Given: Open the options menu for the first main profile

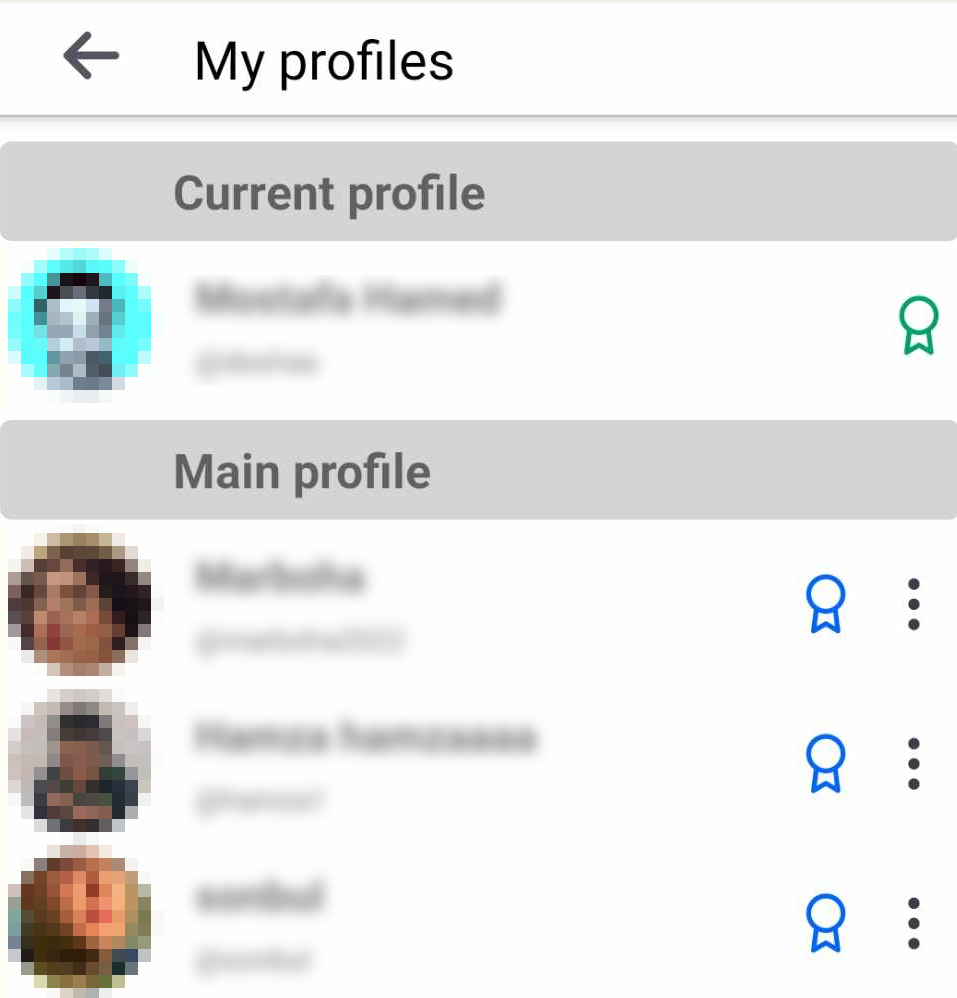Looking at the screenshot, I should click(x=913, y=604).
